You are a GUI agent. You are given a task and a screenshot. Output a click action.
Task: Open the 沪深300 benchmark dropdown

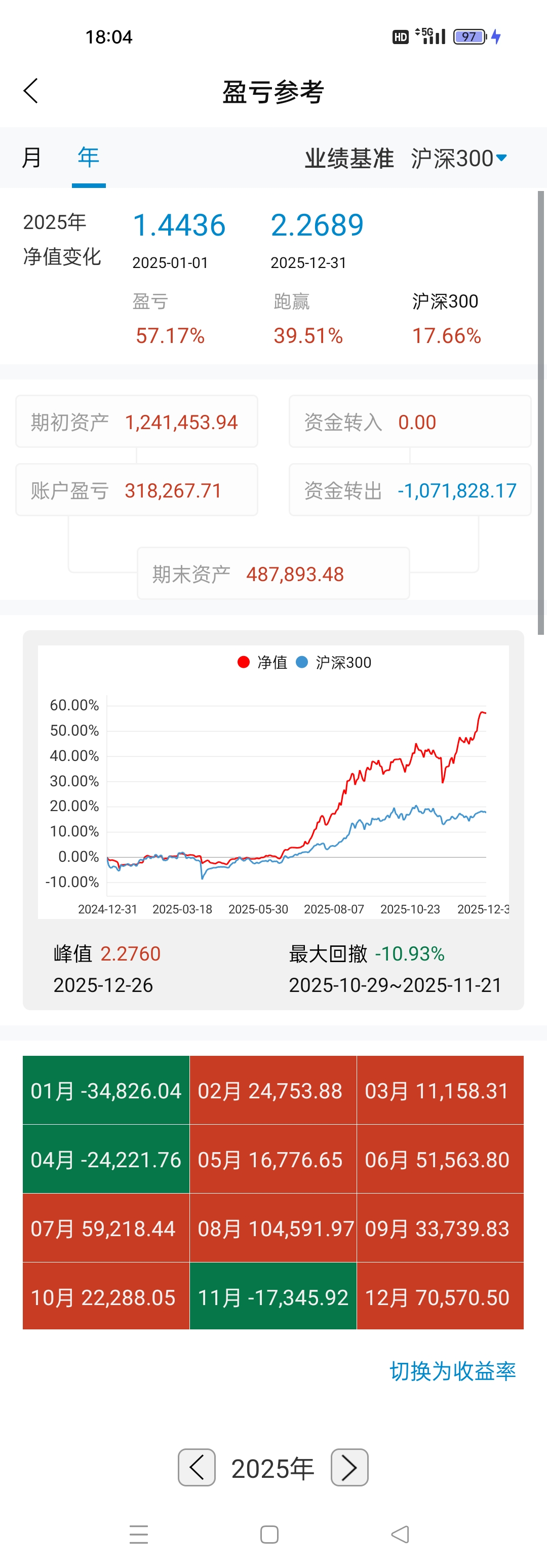coord(459,158)
